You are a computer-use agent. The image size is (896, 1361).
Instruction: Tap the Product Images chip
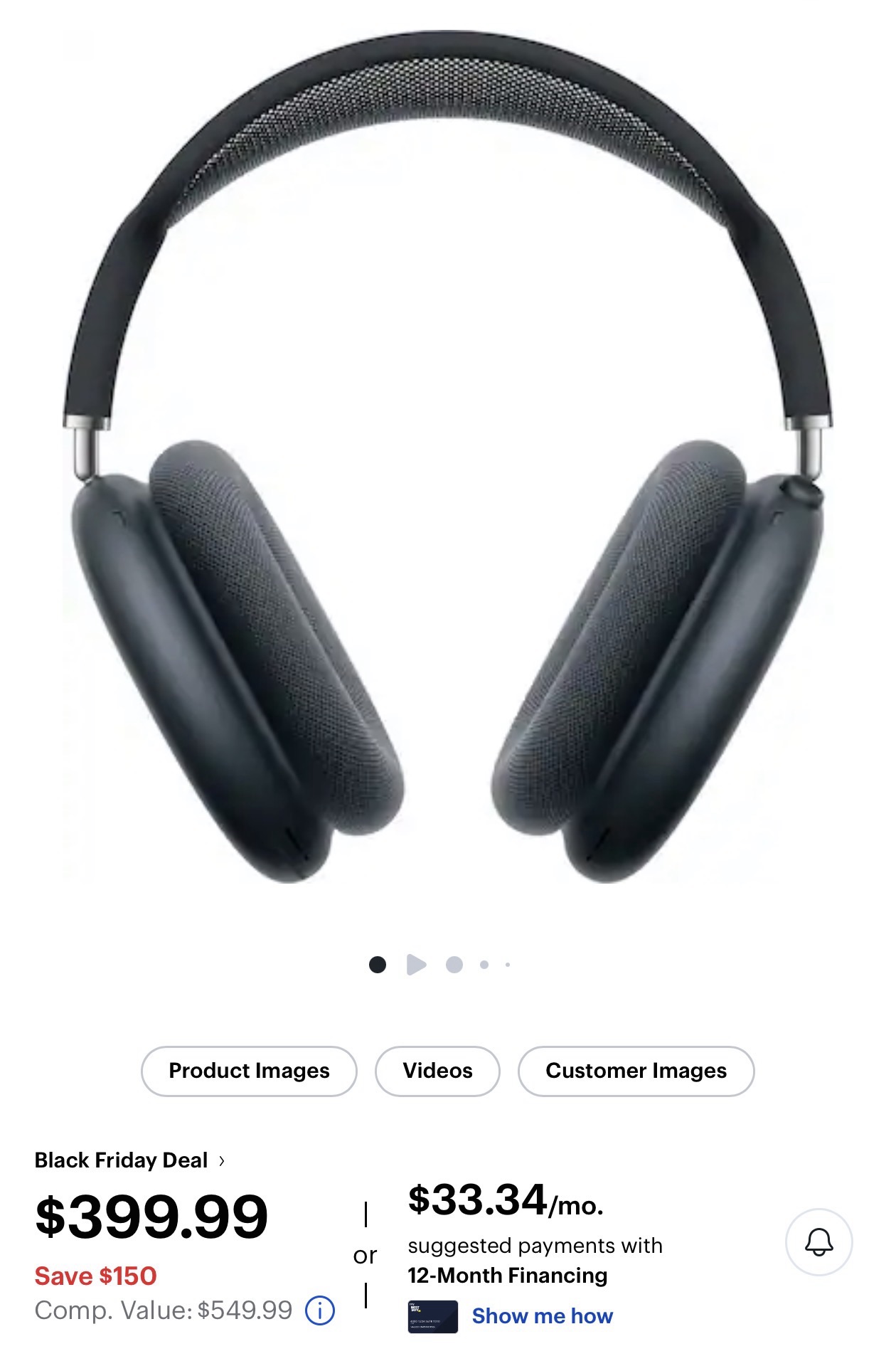coord(249,1071)
